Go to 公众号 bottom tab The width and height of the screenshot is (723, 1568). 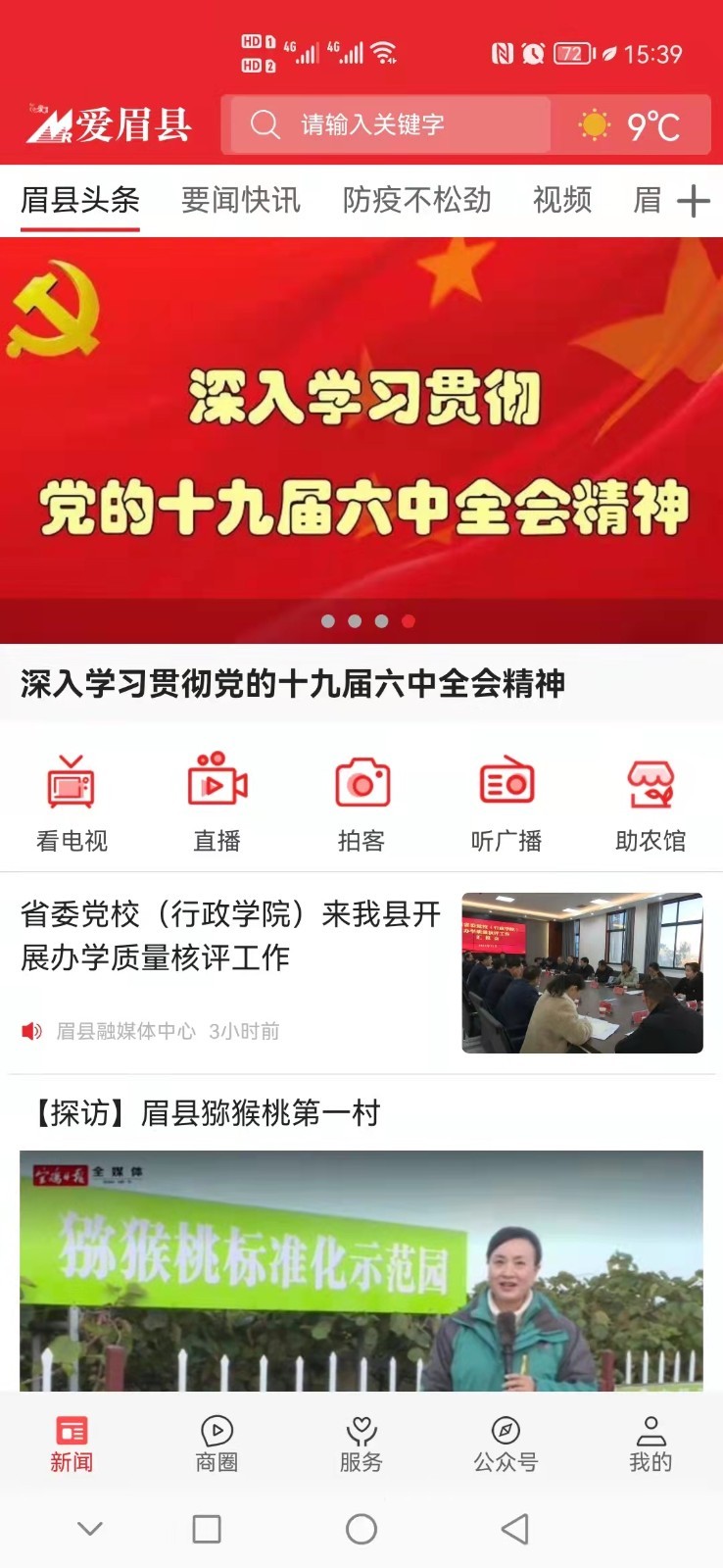point(506,1445)
